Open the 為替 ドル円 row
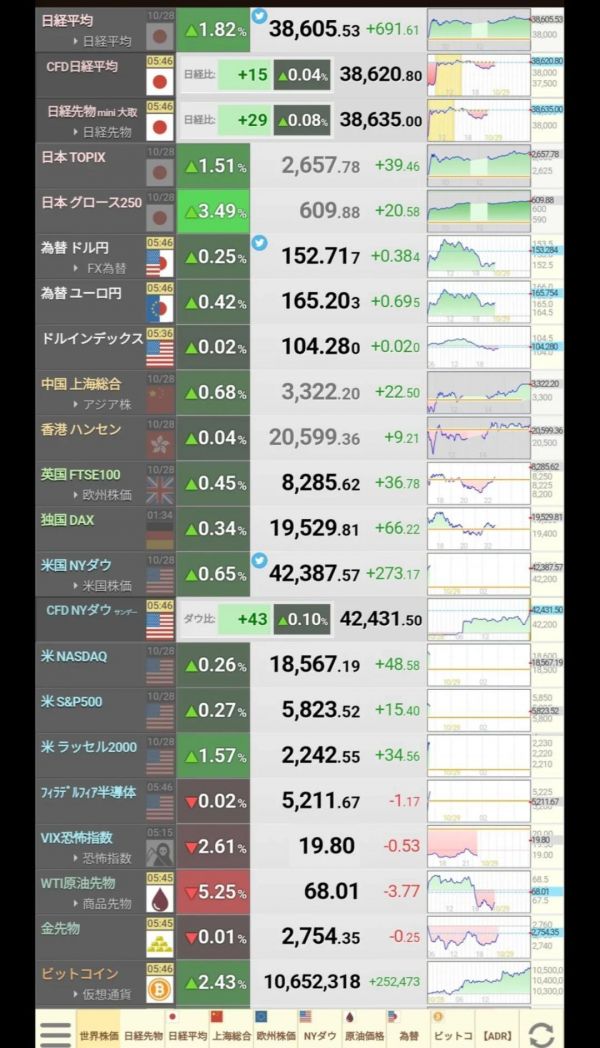600x1048 pixels. [300, 256]
